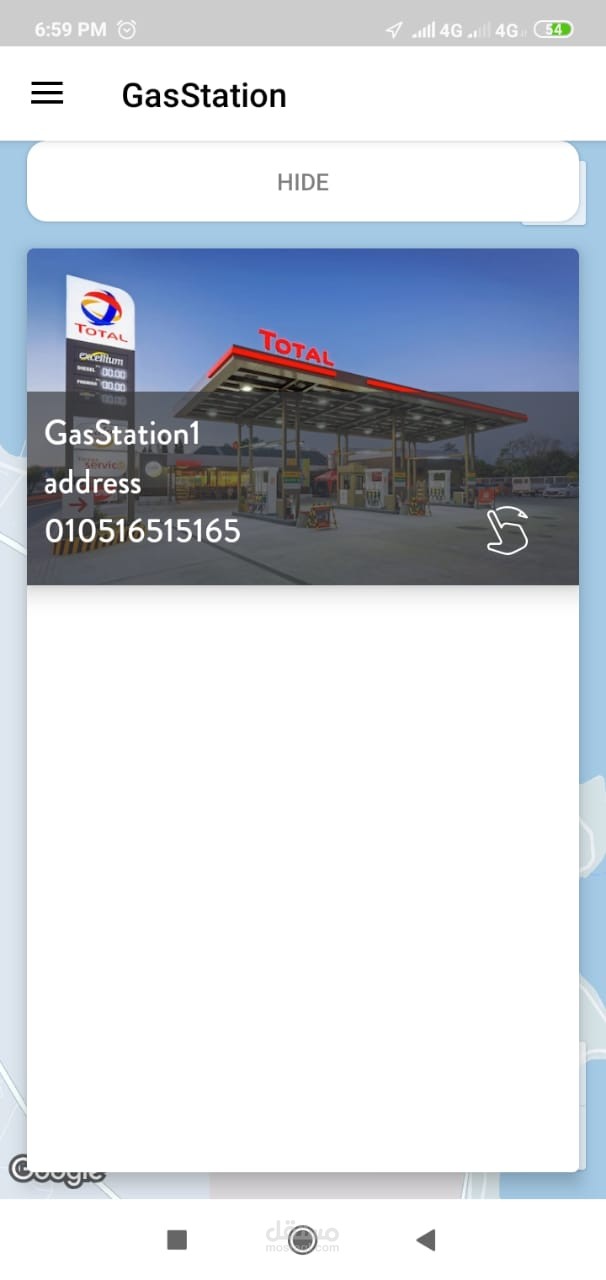Tap the HIDE button
The height and width of the screenshot is (1280, 606).
tap(302, 182)
